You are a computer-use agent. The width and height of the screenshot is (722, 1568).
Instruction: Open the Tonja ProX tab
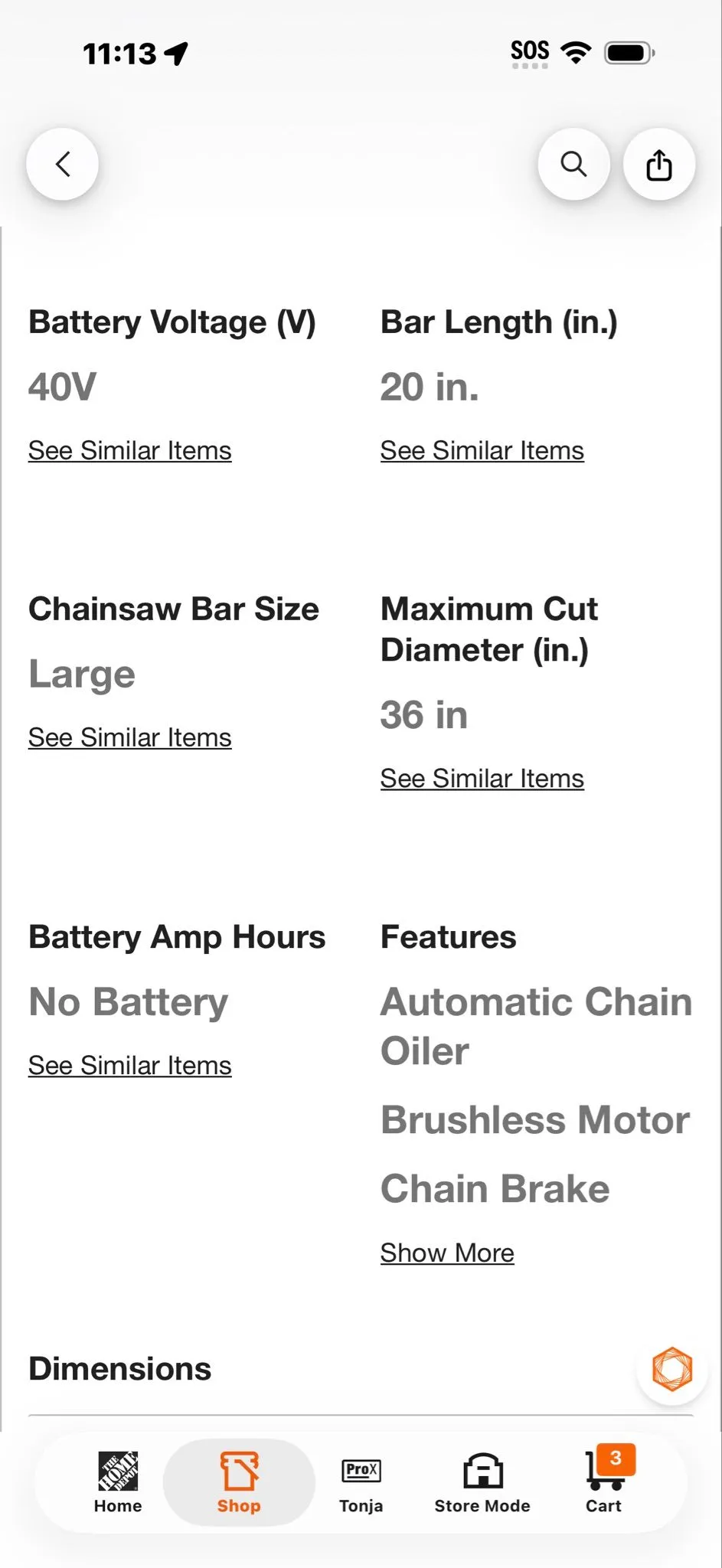361,1482
